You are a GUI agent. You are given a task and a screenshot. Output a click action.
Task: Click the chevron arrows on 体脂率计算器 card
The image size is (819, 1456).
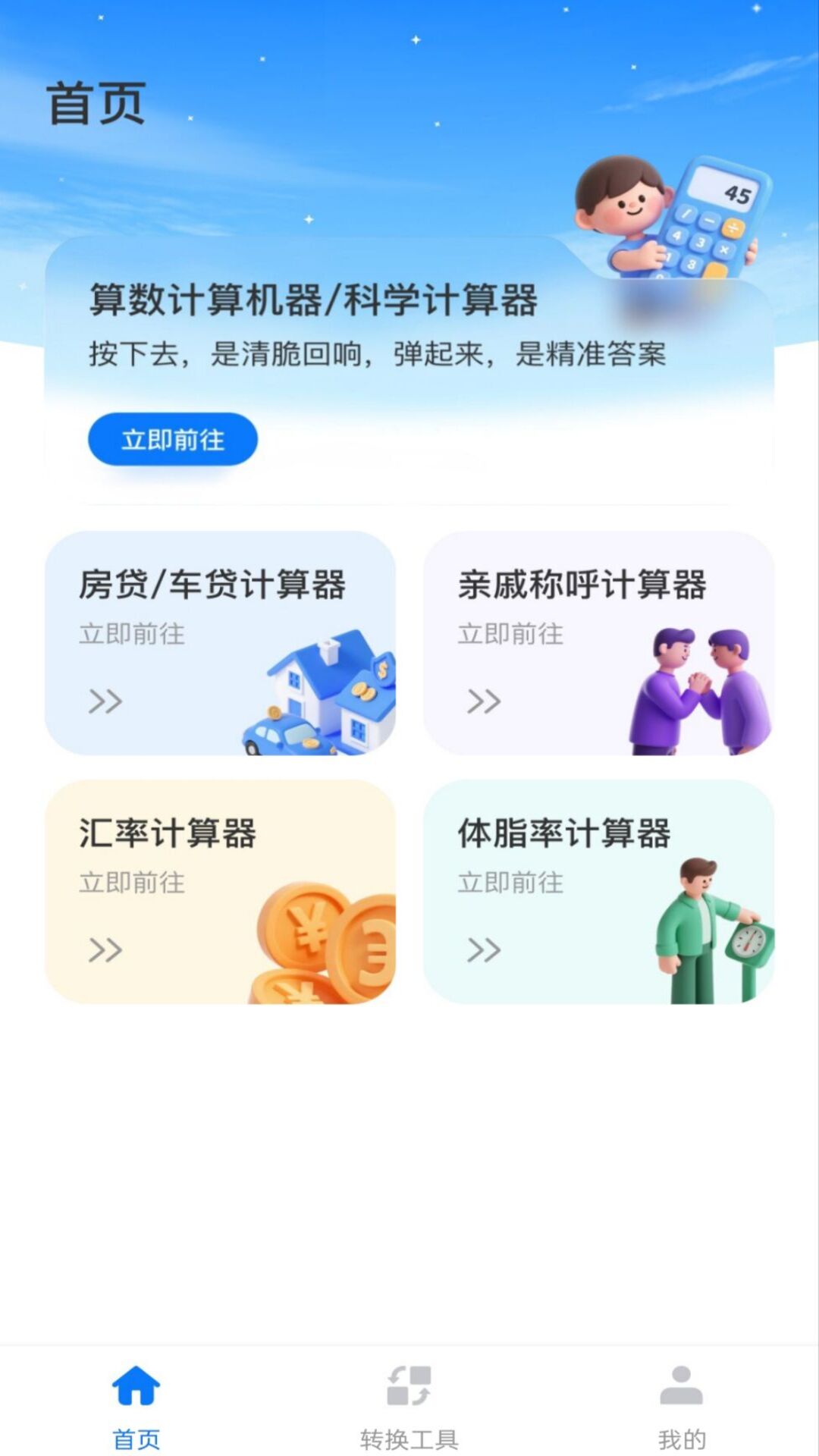(485, 948)
